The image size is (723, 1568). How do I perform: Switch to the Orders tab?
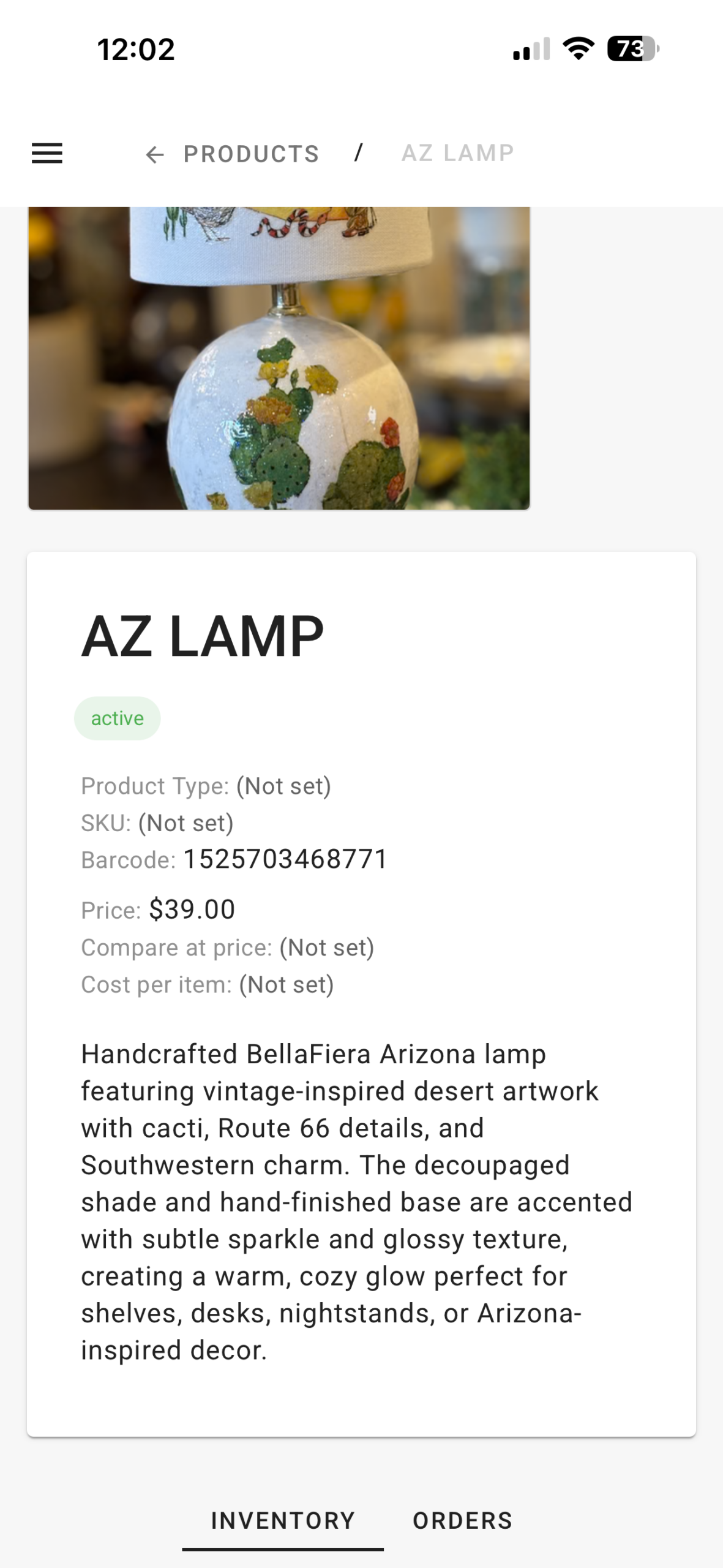click(462, 1520)
